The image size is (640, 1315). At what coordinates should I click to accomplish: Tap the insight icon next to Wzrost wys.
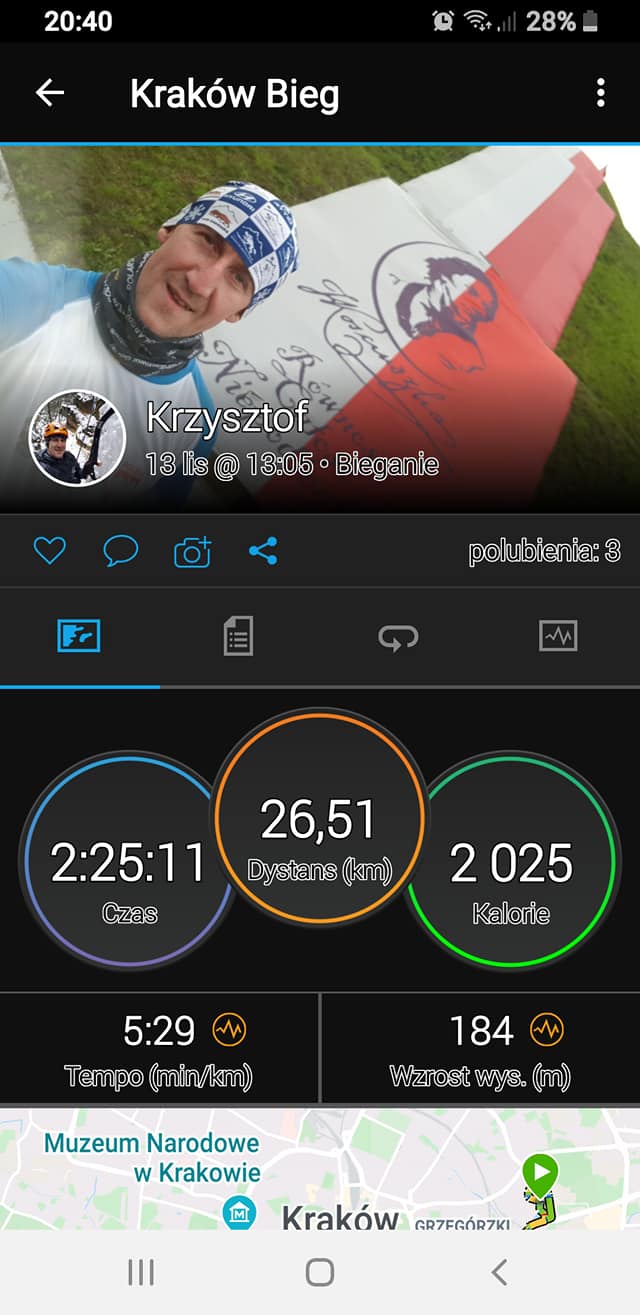(x=547, y=1029)
